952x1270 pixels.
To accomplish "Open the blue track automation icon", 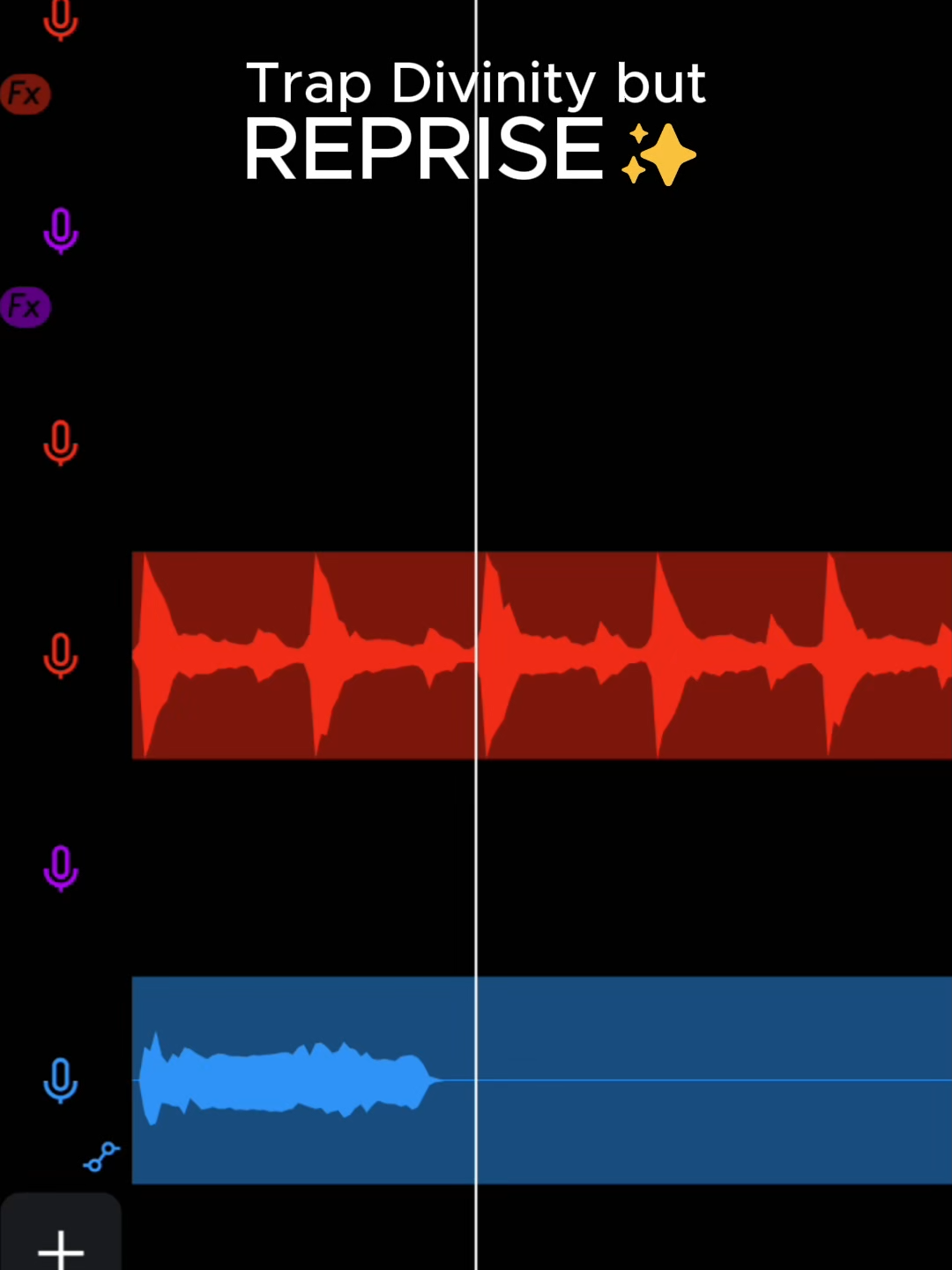I will coord(101,1156).
